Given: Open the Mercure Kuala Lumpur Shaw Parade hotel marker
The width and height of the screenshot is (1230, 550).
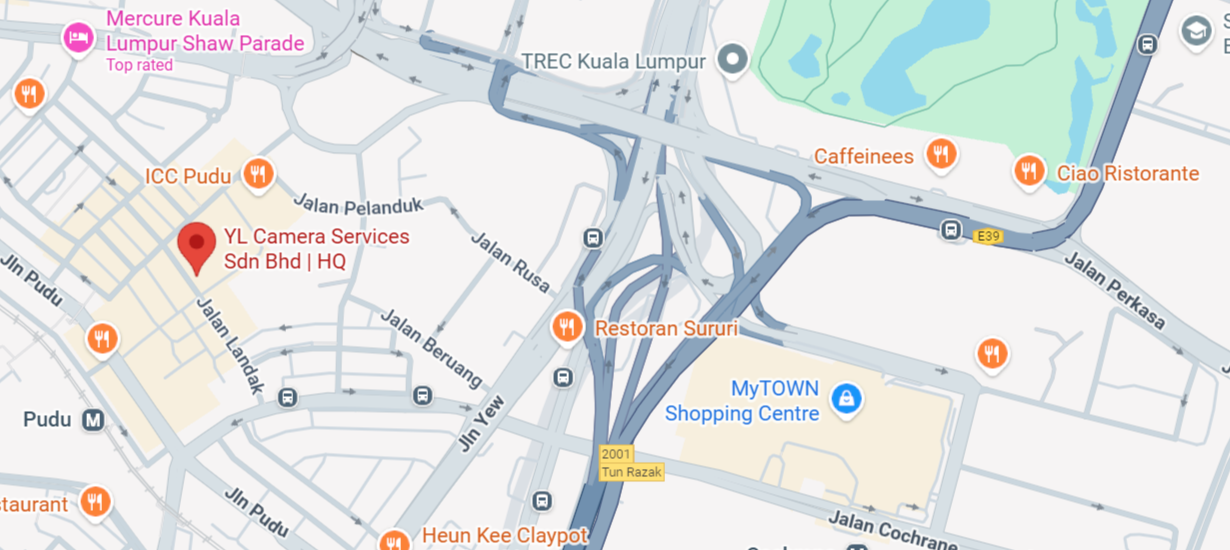Looking at the screenshot, I should tap(78, 39).
